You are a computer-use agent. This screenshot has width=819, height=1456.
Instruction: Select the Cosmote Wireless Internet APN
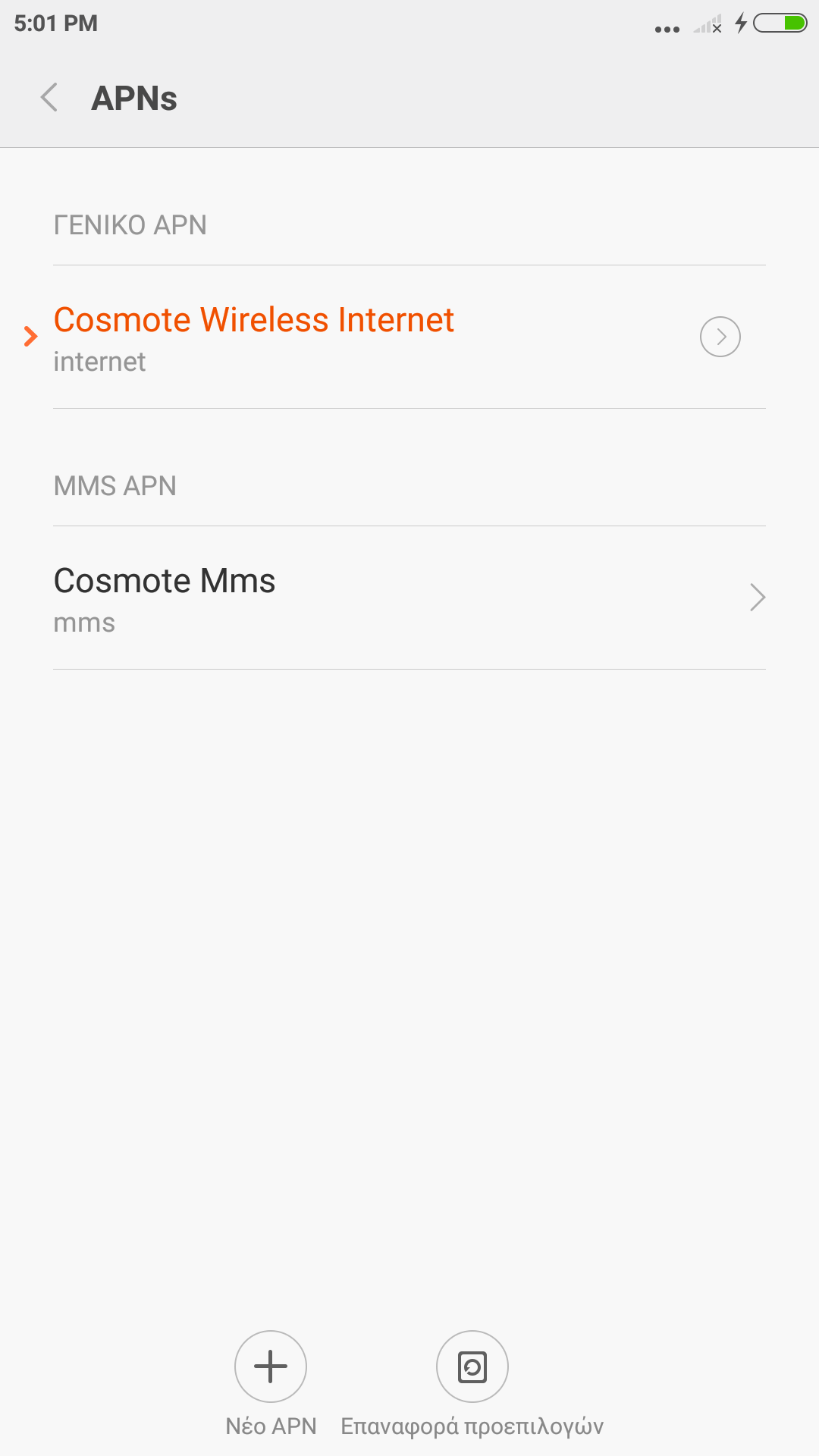[253, 337]
